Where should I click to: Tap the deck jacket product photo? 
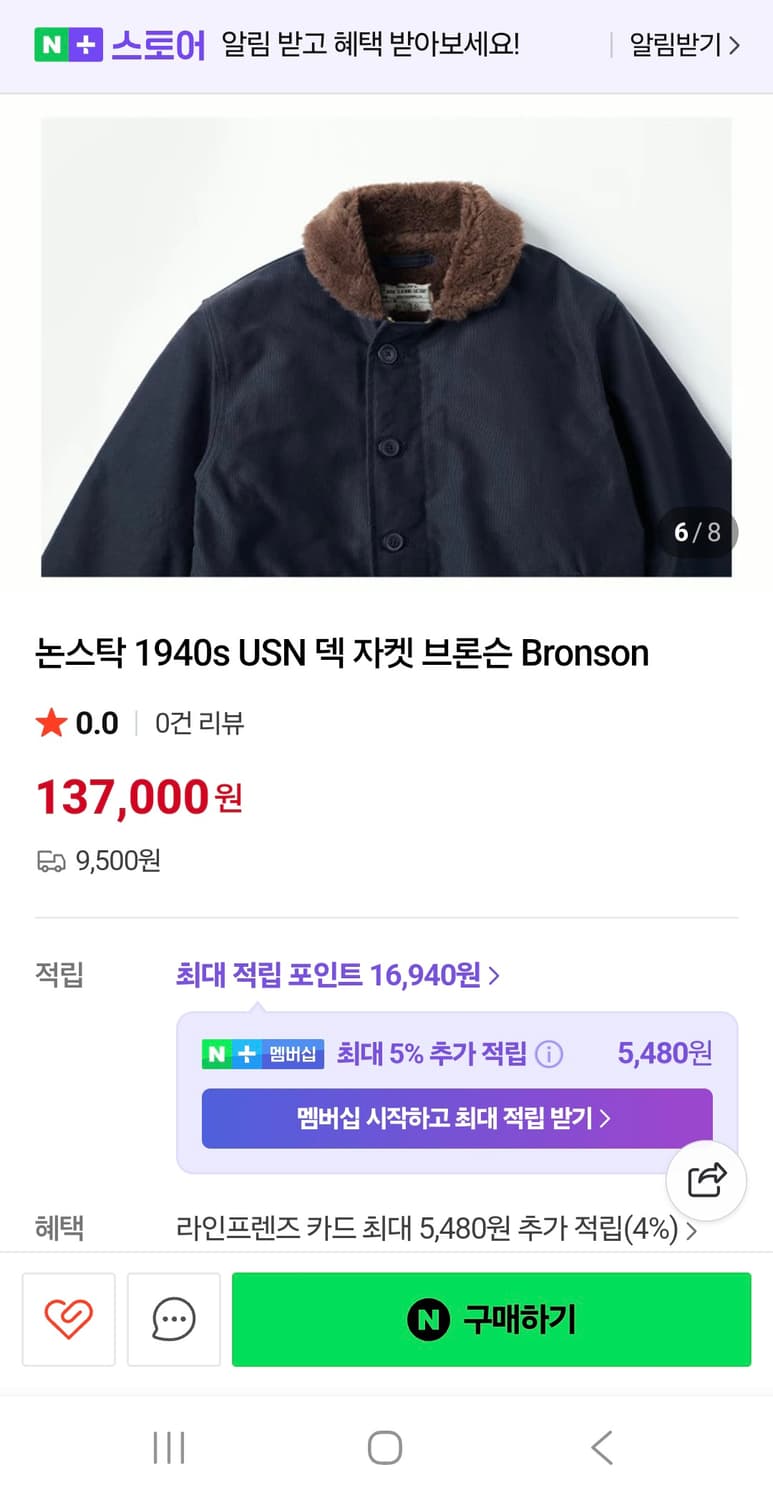(386, 346)
